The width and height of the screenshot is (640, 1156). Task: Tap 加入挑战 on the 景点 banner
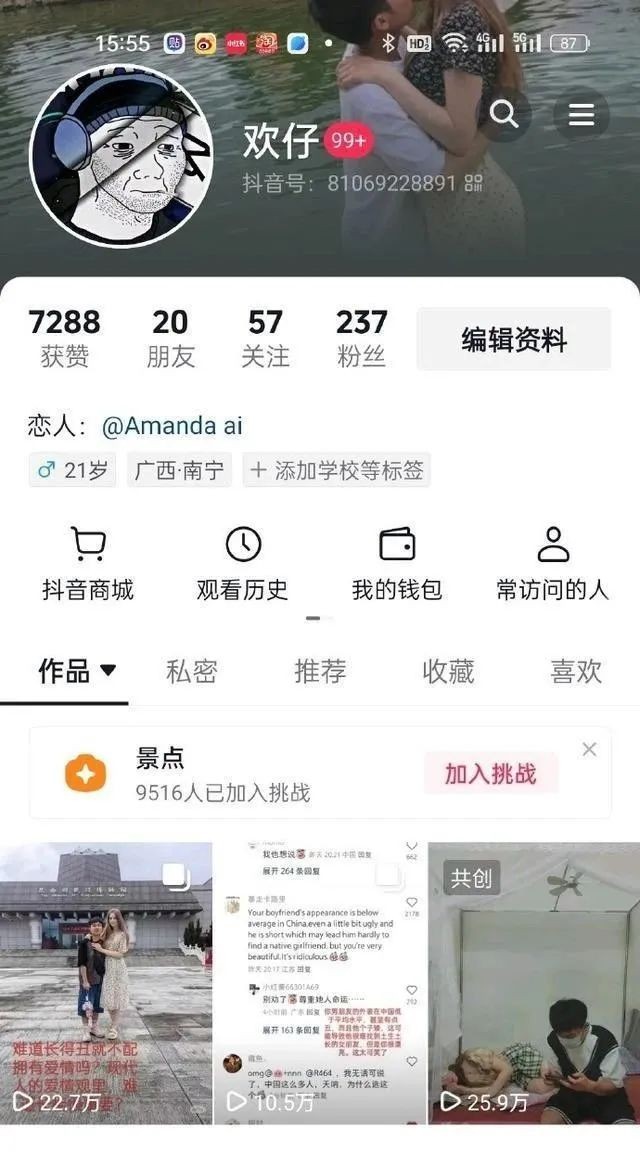[x=490, y=773]
